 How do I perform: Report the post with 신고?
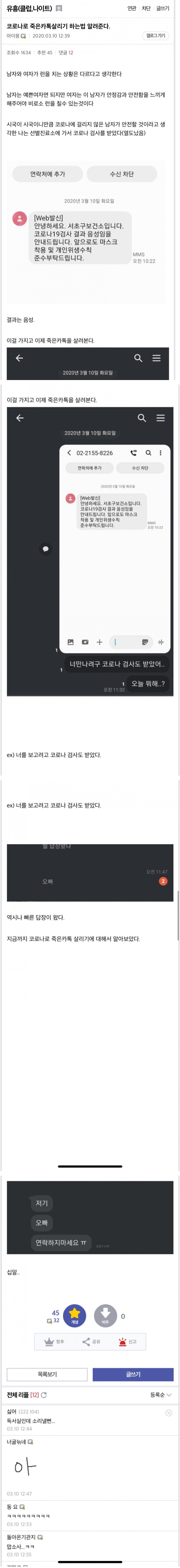point(128,1342)
